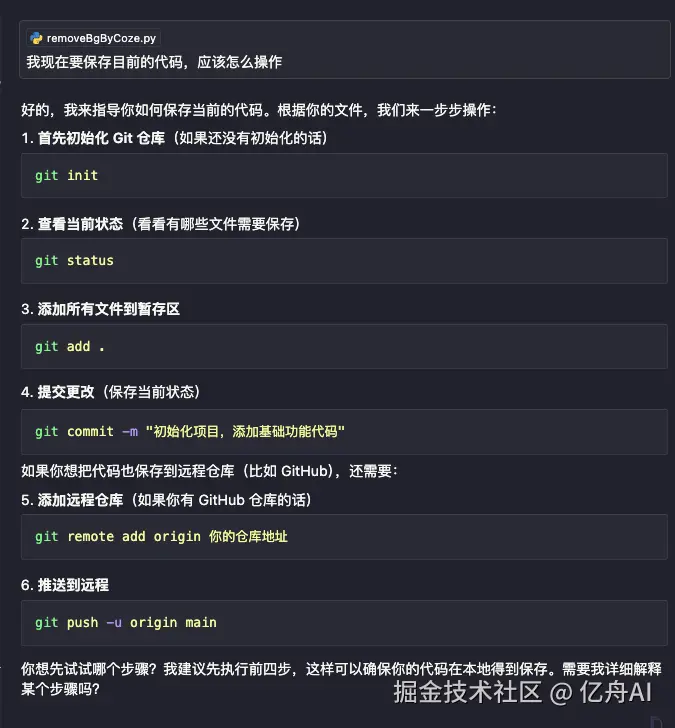Open the removeBgByCoze.py file chip

(94, 38)
